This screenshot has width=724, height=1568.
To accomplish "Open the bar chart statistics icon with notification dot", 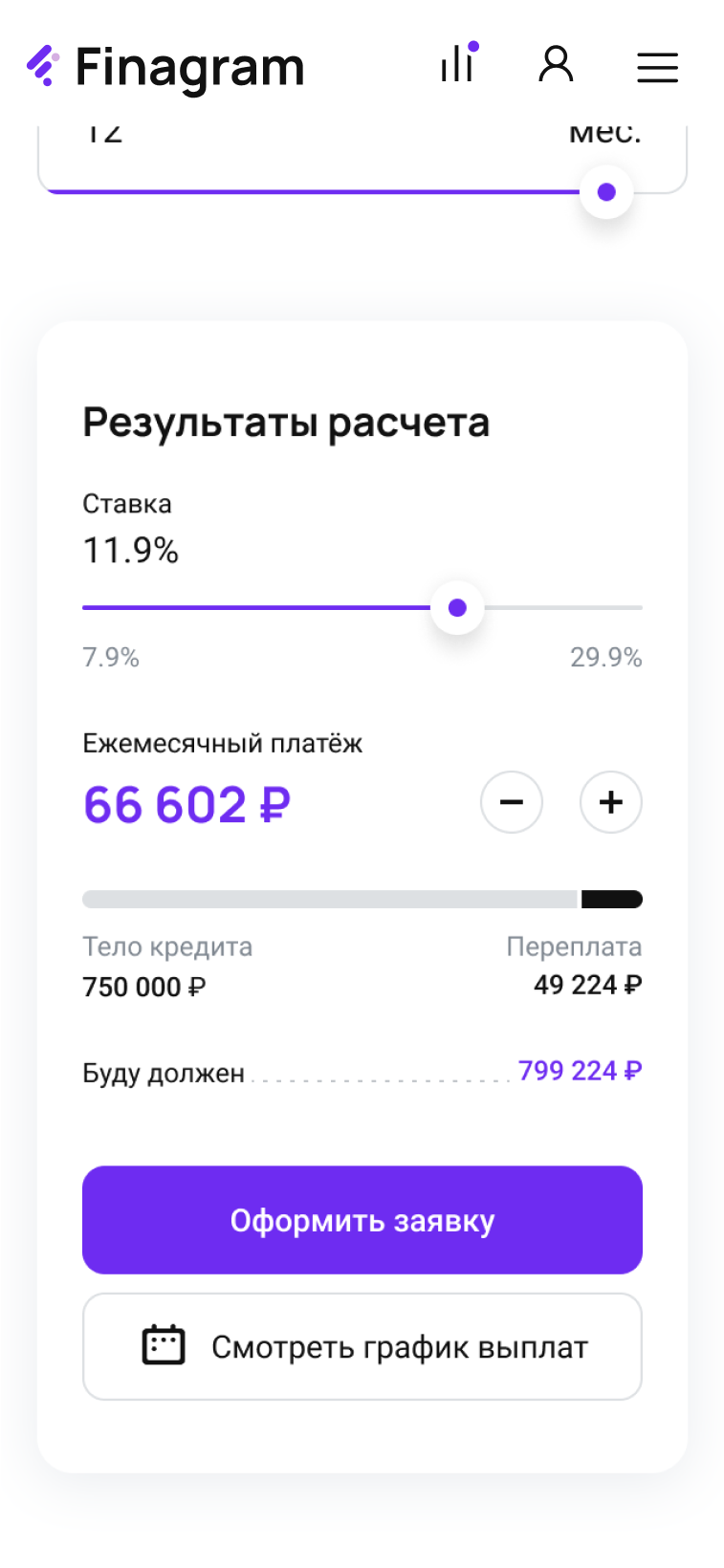I will pos(457,65).
